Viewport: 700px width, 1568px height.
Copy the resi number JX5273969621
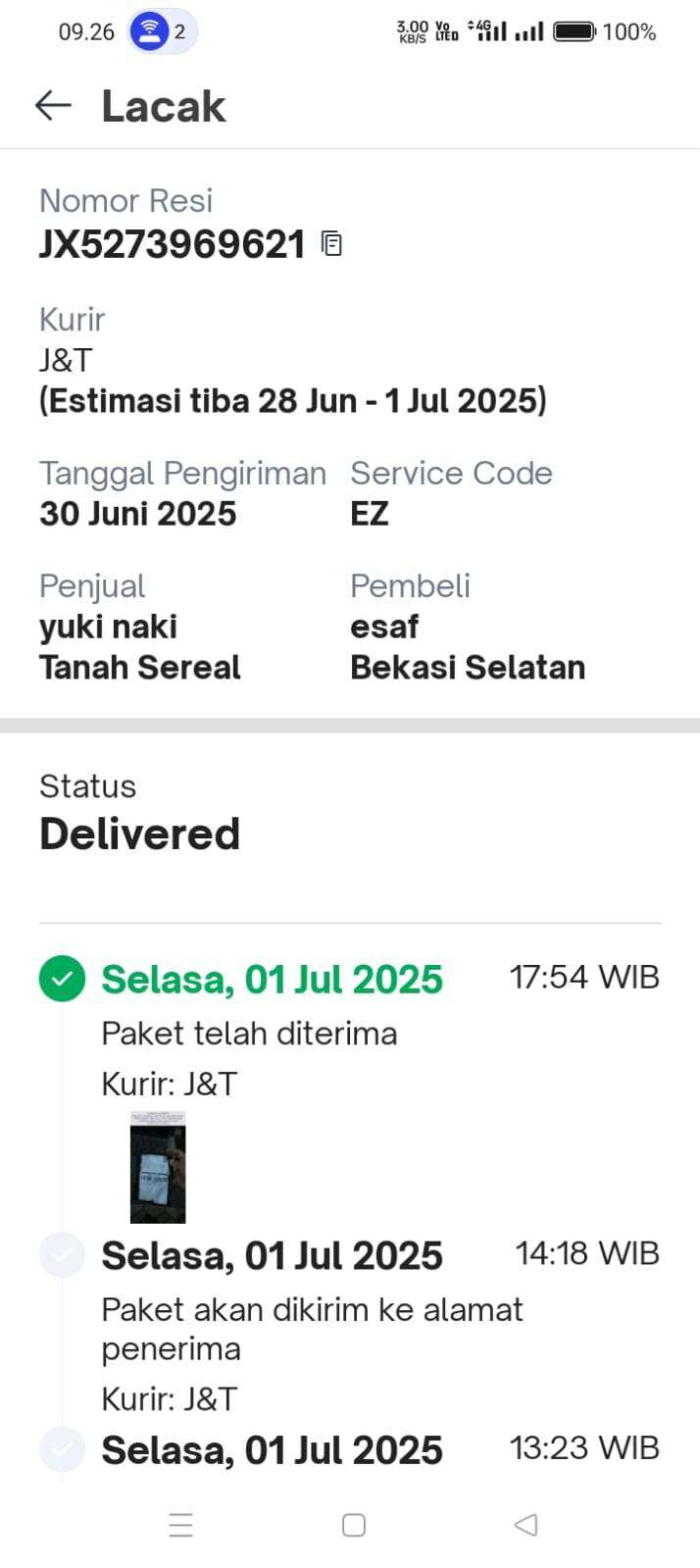click(332, 243)
